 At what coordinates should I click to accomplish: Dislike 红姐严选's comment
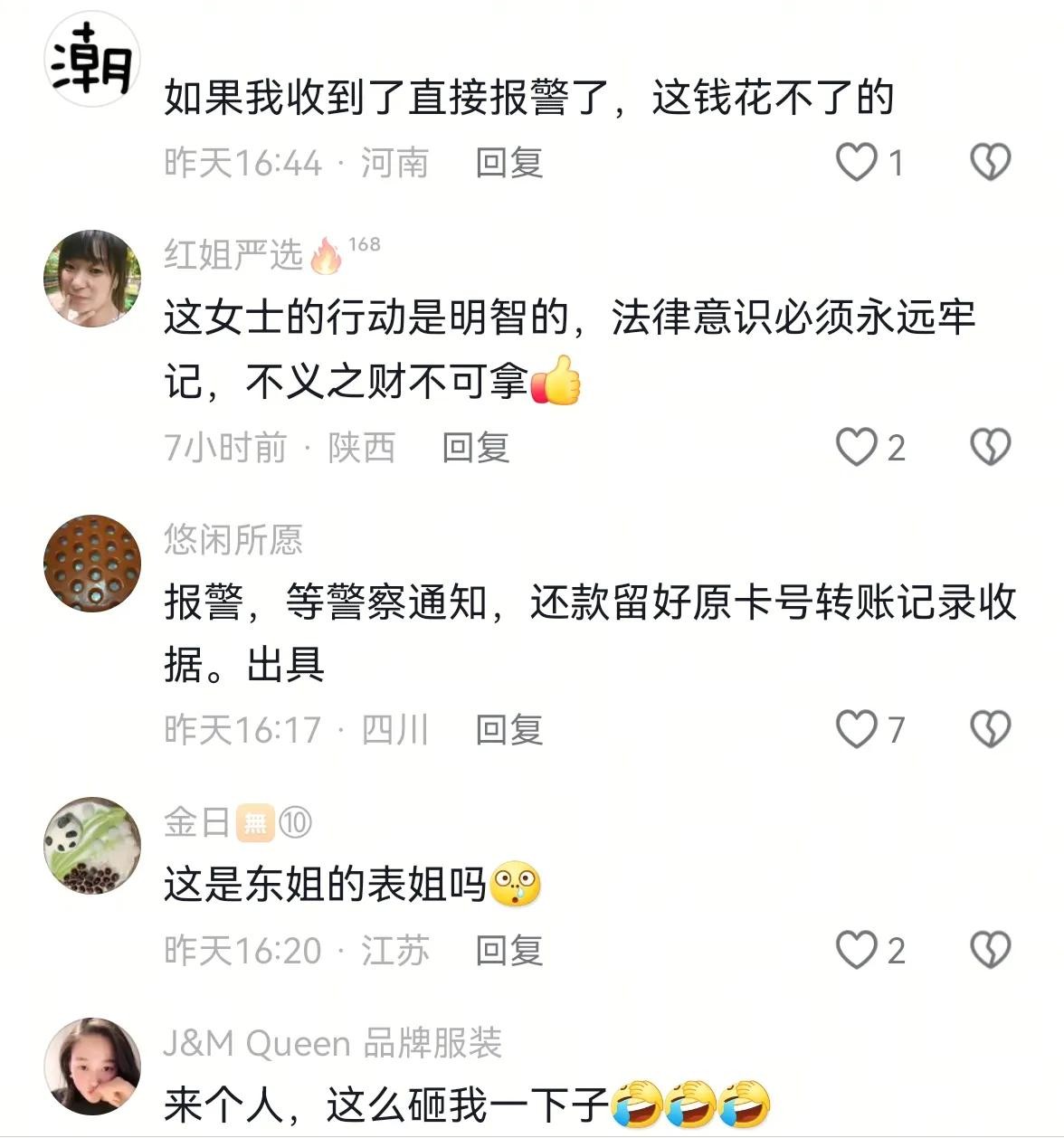pos(990,447)
